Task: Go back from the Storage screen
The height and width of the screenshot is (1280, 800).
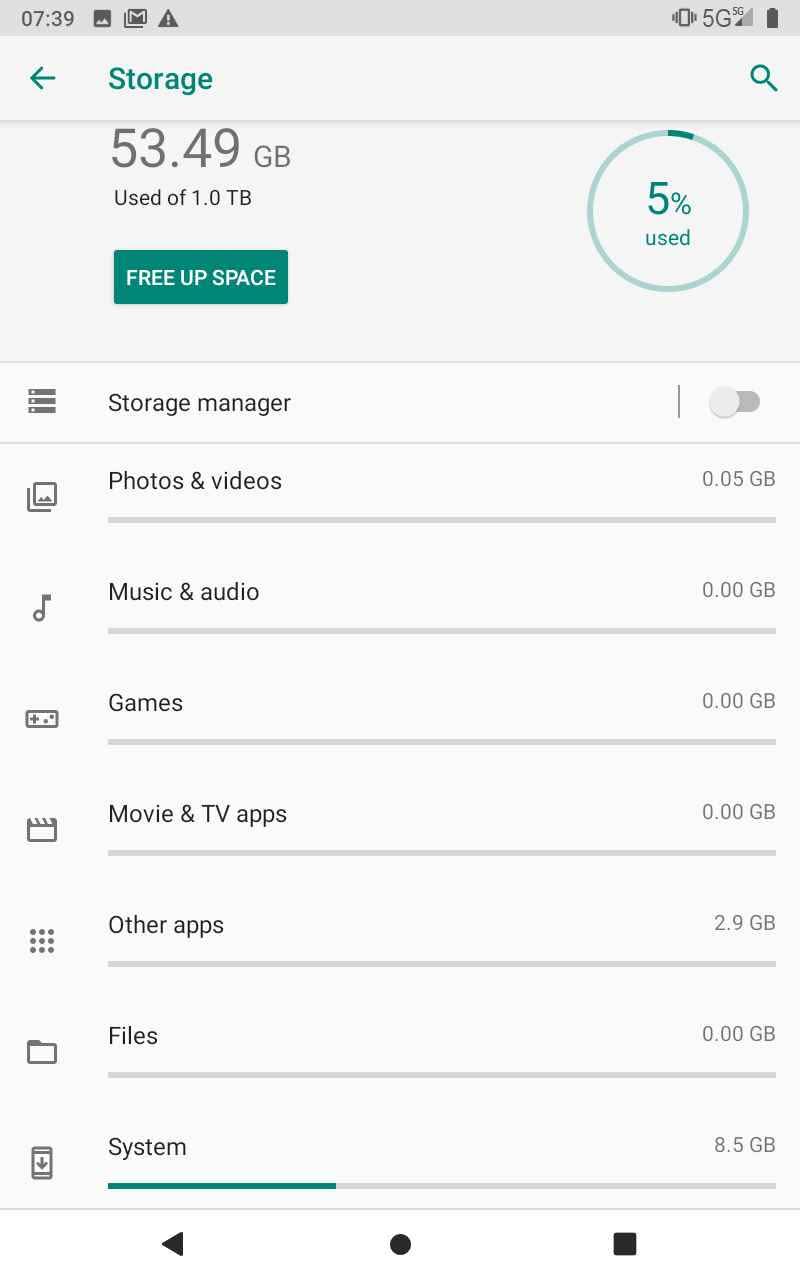Action: pos(42,78)
